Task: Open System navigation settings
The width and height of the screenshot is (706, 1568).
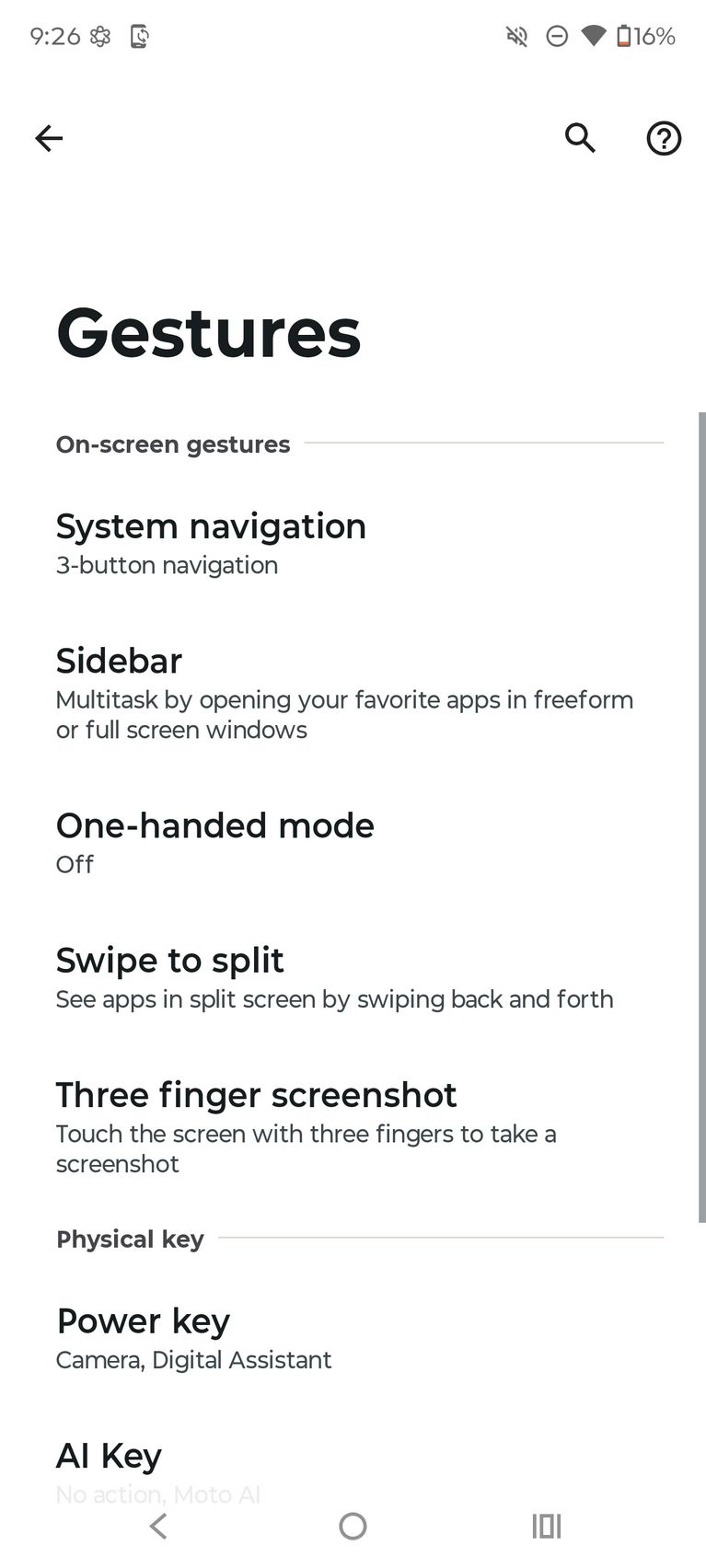Action: coord(212,543)
